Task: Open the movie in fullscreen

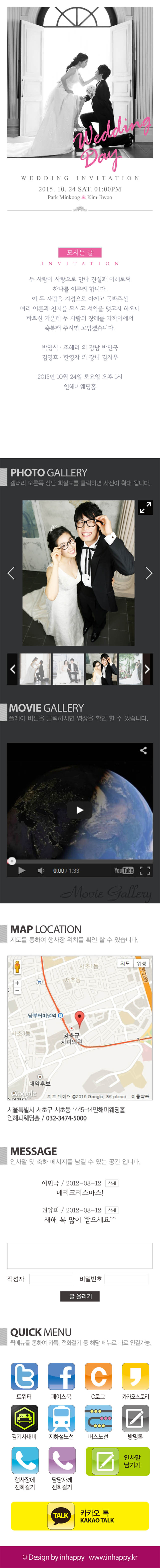Action: (145, 870)
